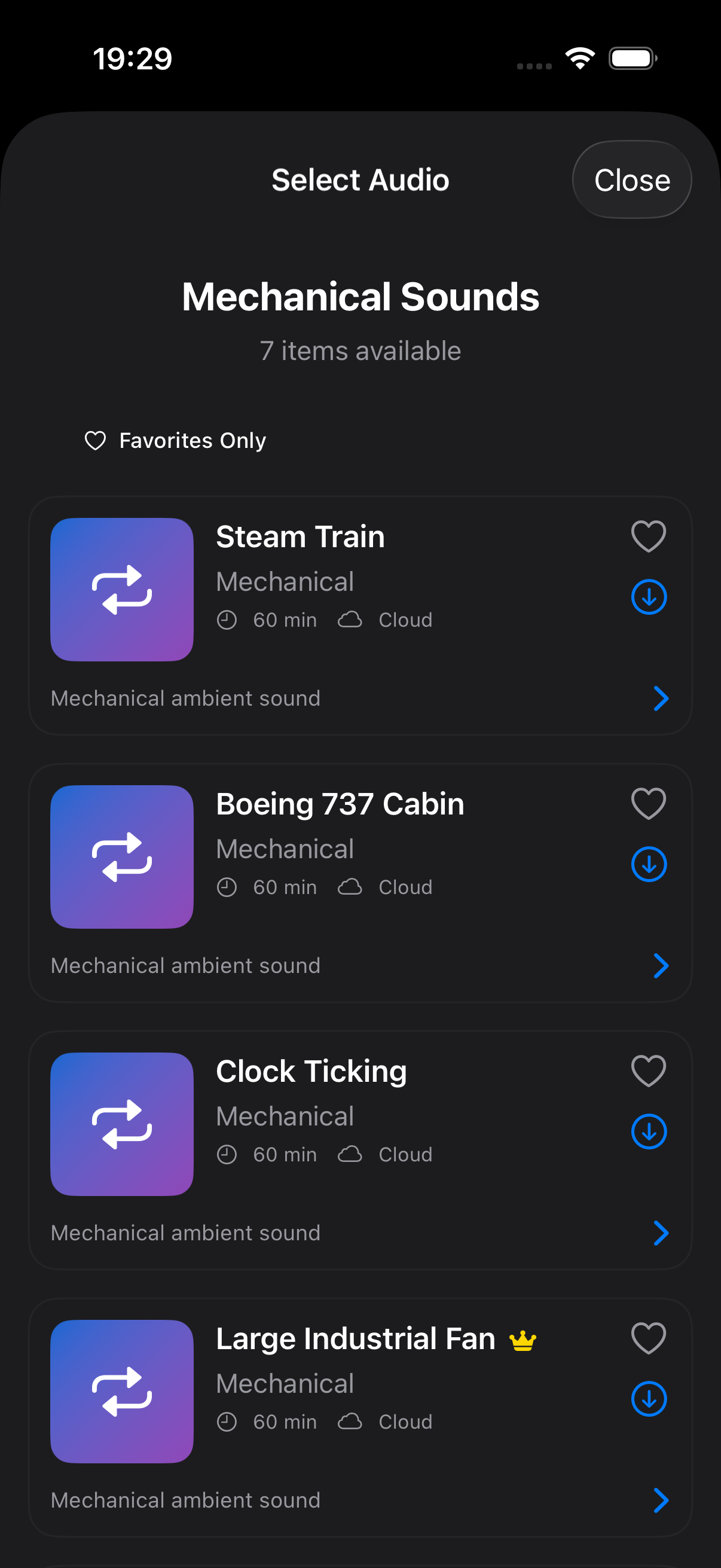This screenshot has height=1568, width=721.
Task: Select the Boeing 737 Cabin title
Action: click(x=340, y=803)
